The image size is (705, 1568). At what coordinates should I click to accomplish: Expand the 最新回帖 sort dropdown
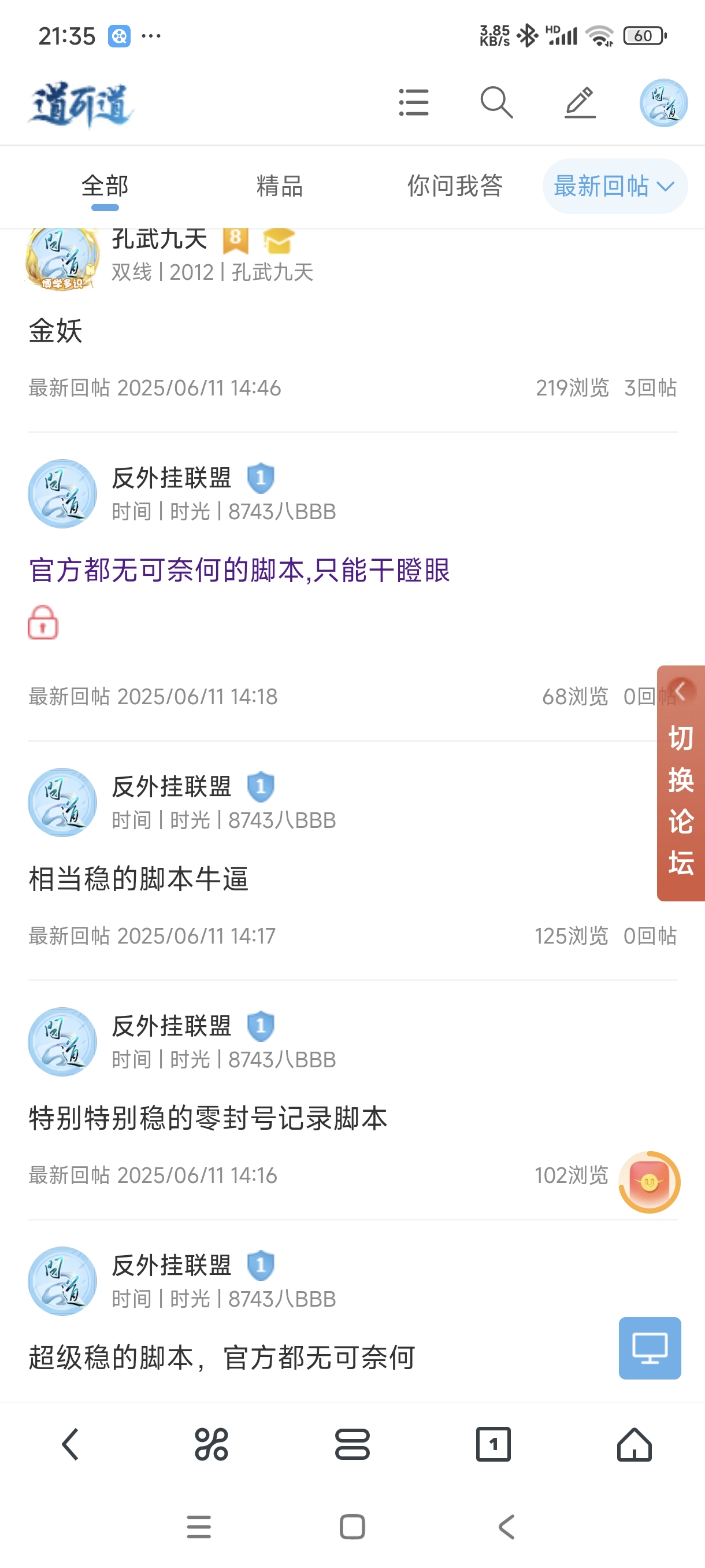[x=614, y=186]
